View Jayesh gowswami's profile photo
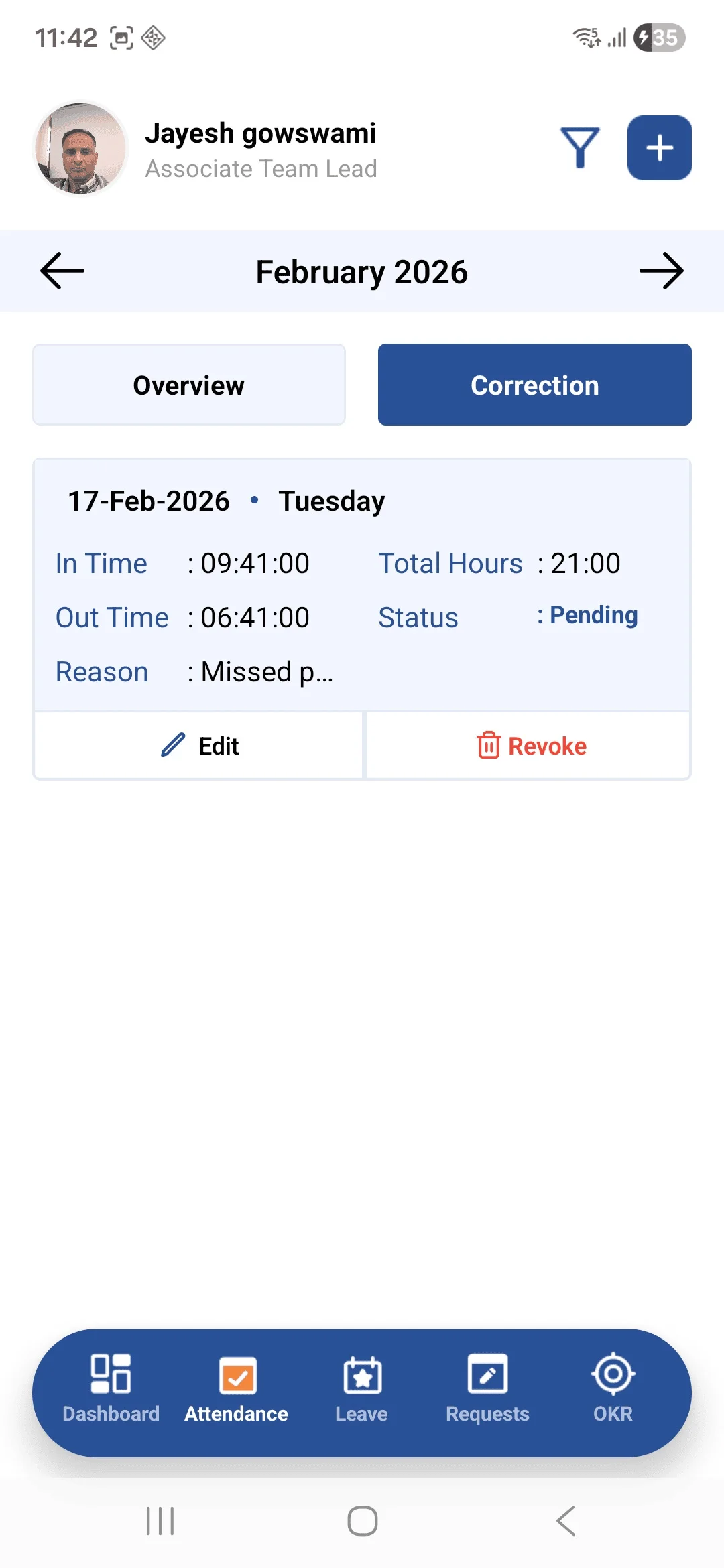The width and height of the screenshot is (724, 1568). (80, 148)
